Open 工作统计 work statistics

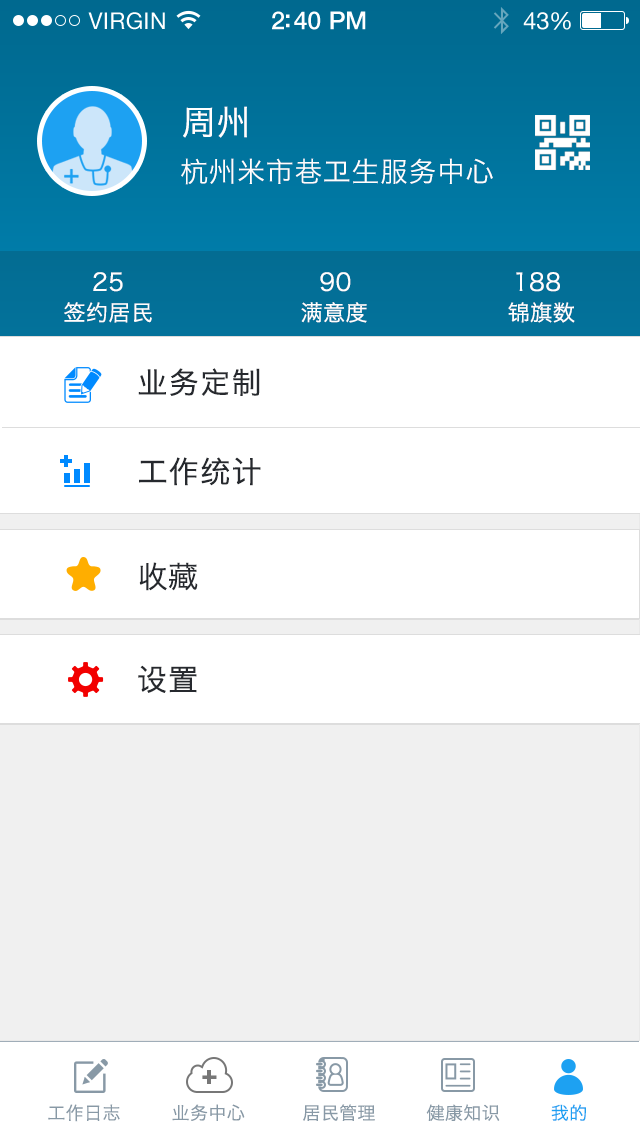(x=320, y=472)
